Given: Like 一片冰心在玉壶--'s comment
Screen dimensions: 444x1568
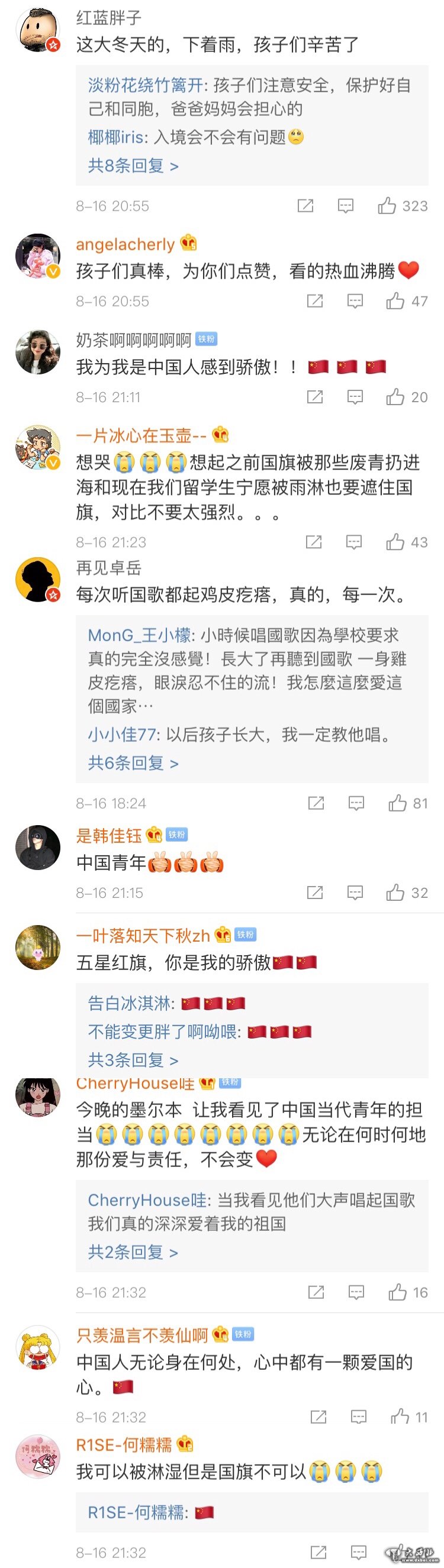Looking at the screenshot, I should (395, 542).
